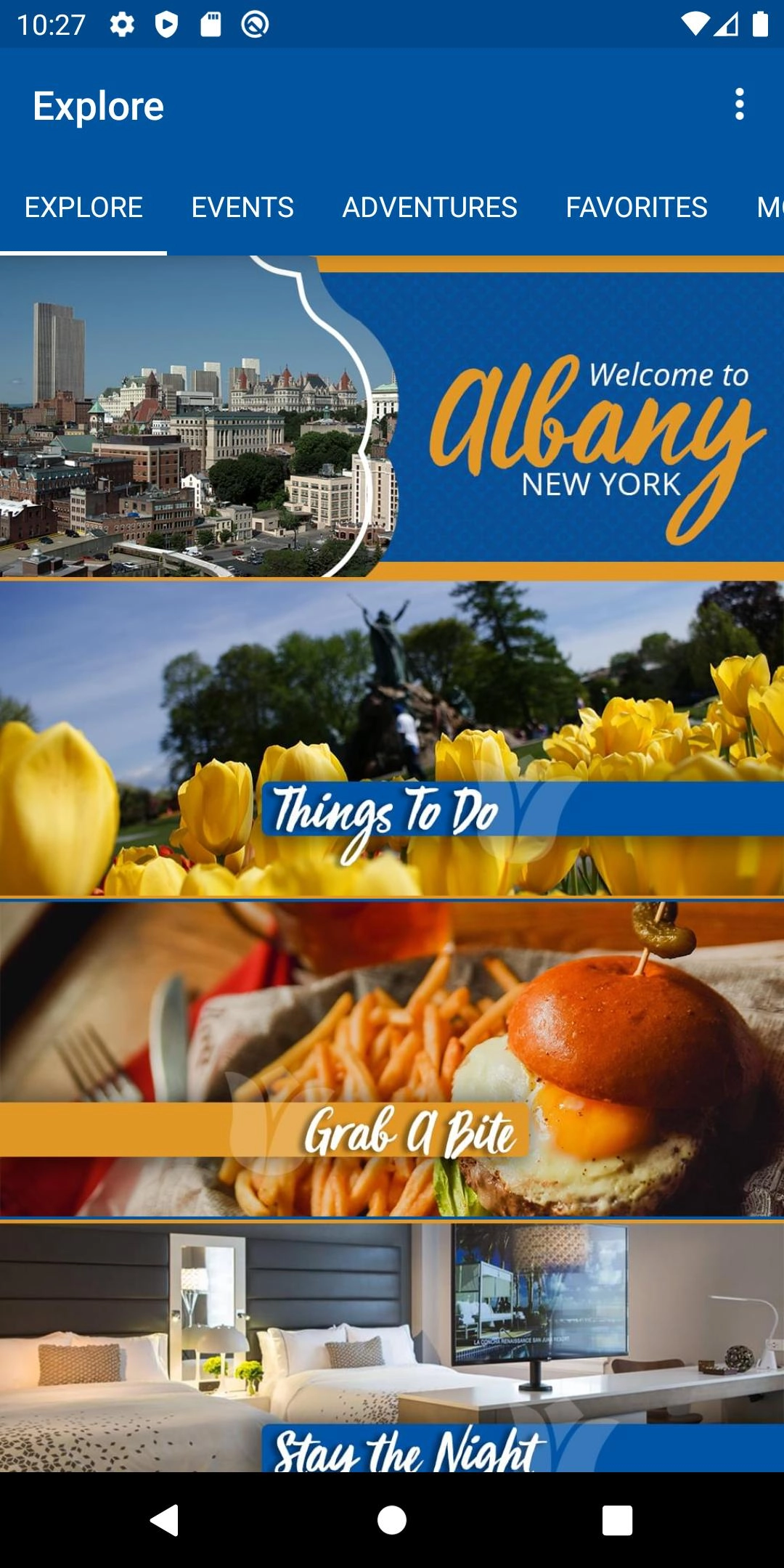
Task: Go back with the system back button
Action: [165, 1520]
